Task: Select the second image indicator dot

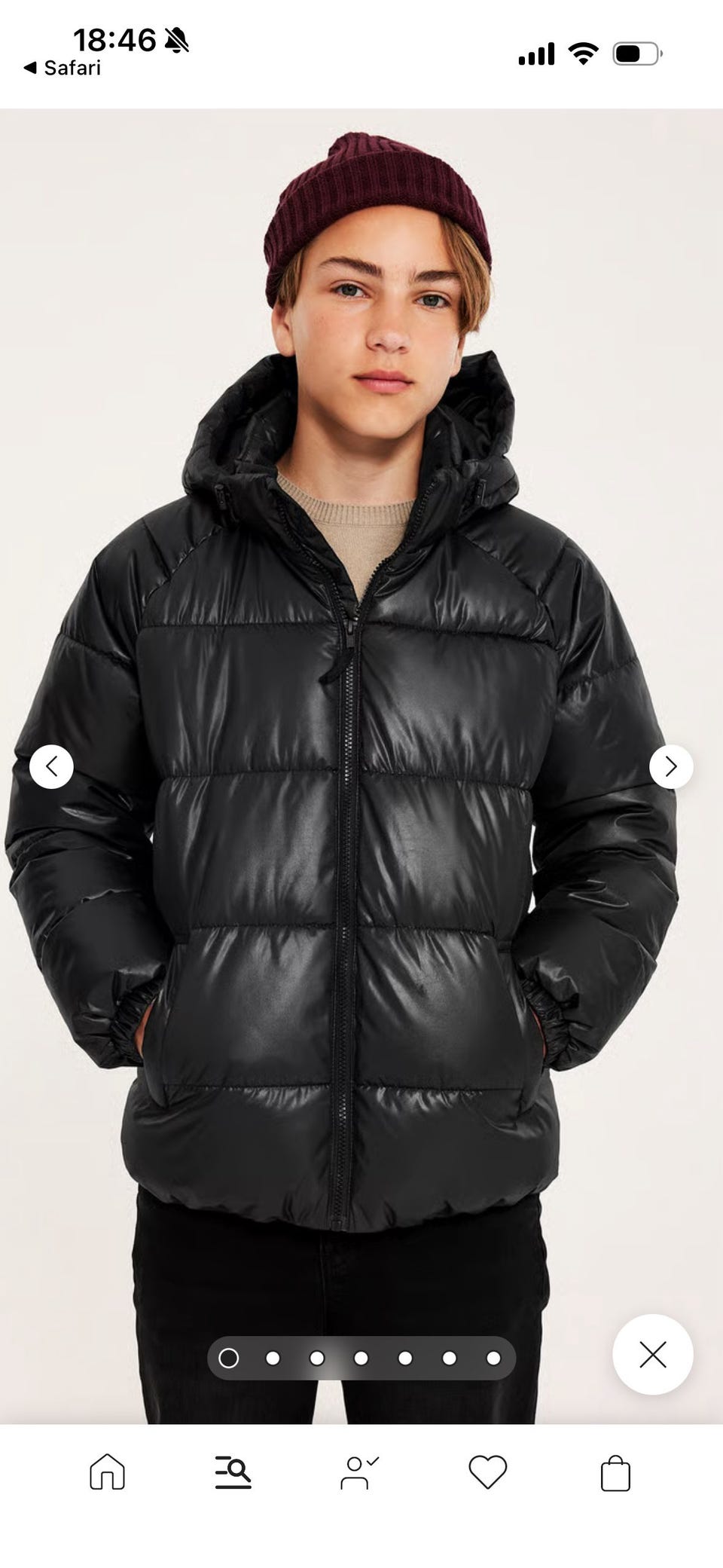Action: click(x=273, y=1358)
